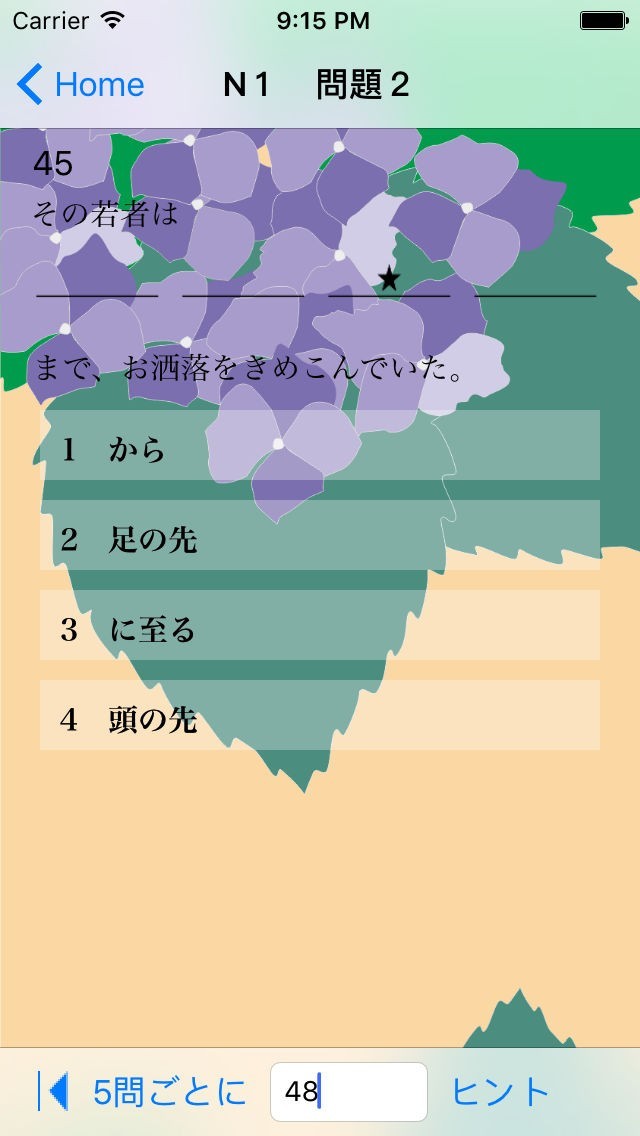The width and height of the screenshot is (640, 1136).
Task: Select answer option 1 から
Action: click(320, 445)
